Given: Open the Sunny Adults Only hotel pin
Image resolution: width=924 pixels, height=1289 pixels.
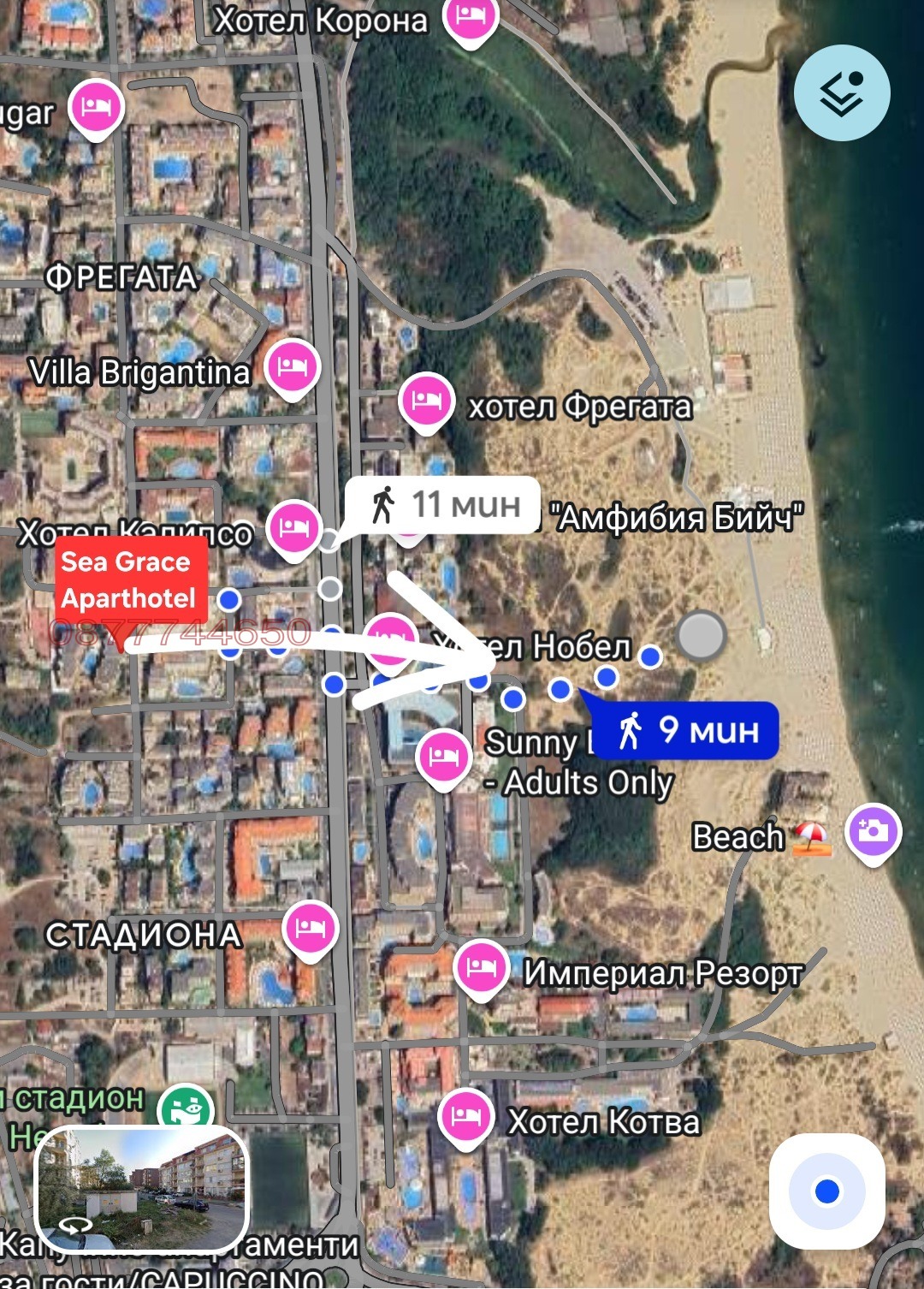Looking at the screenshot, I should coord(443,757).
